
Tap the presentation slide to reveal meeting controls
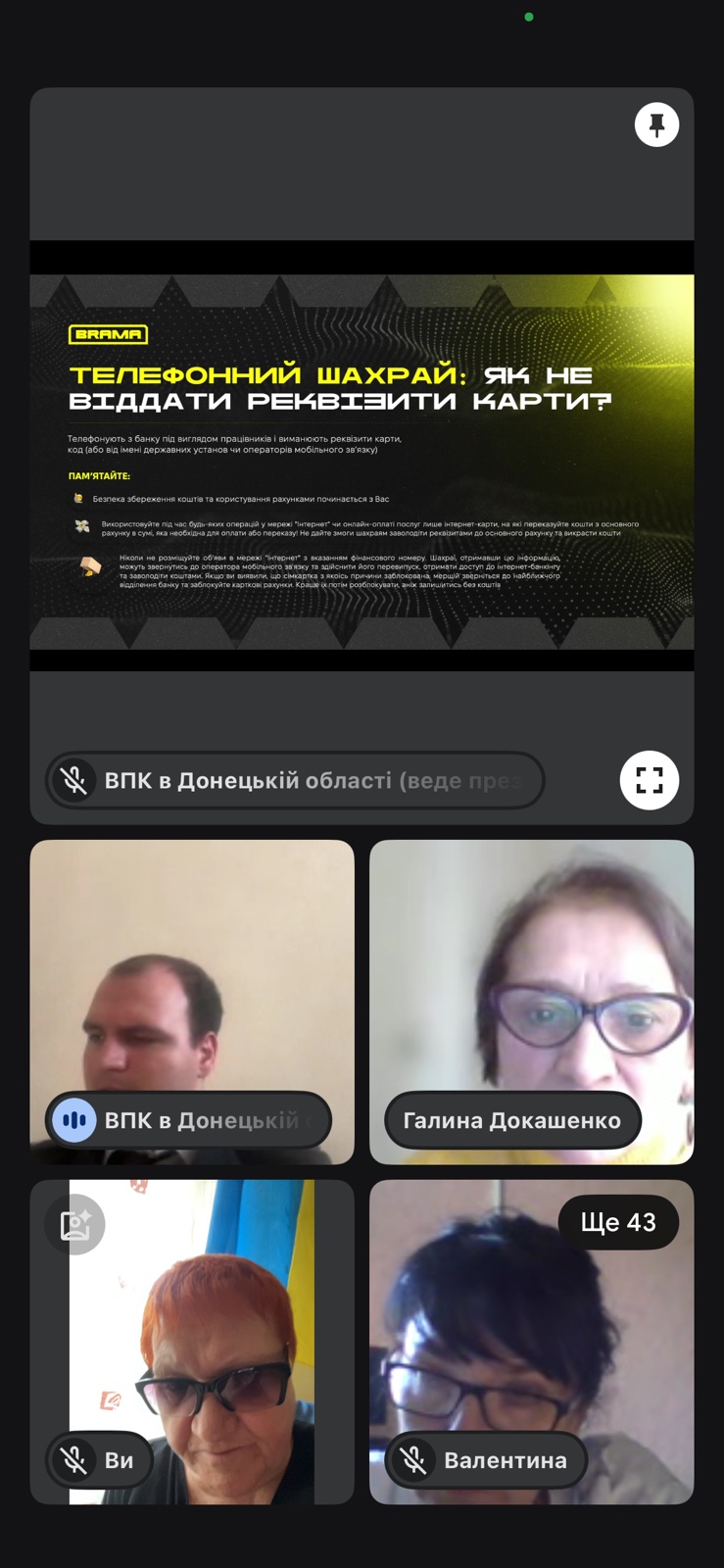coord(362,451)
